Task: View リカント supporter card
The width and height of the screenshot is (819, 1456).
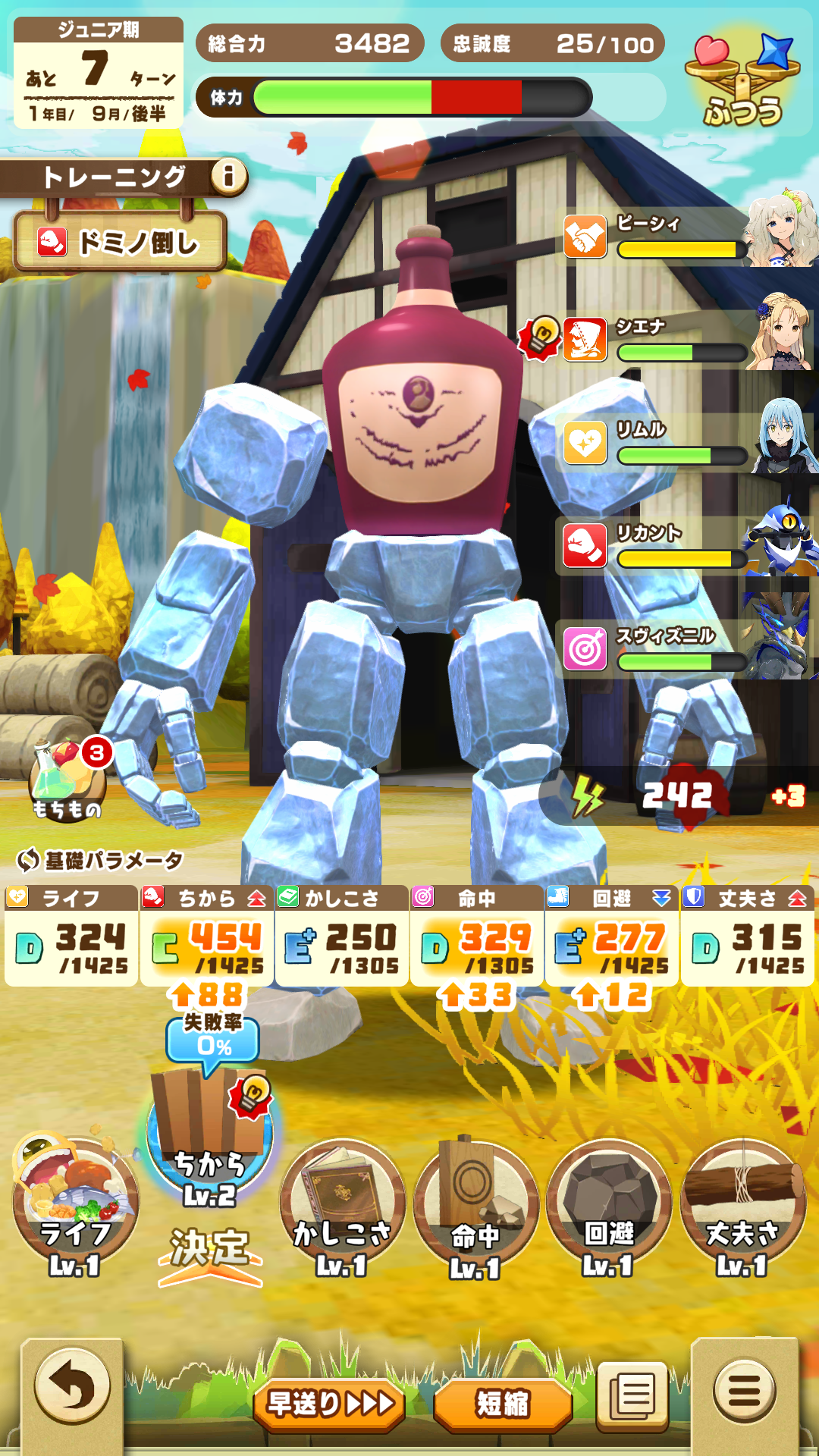Action: 686,546
